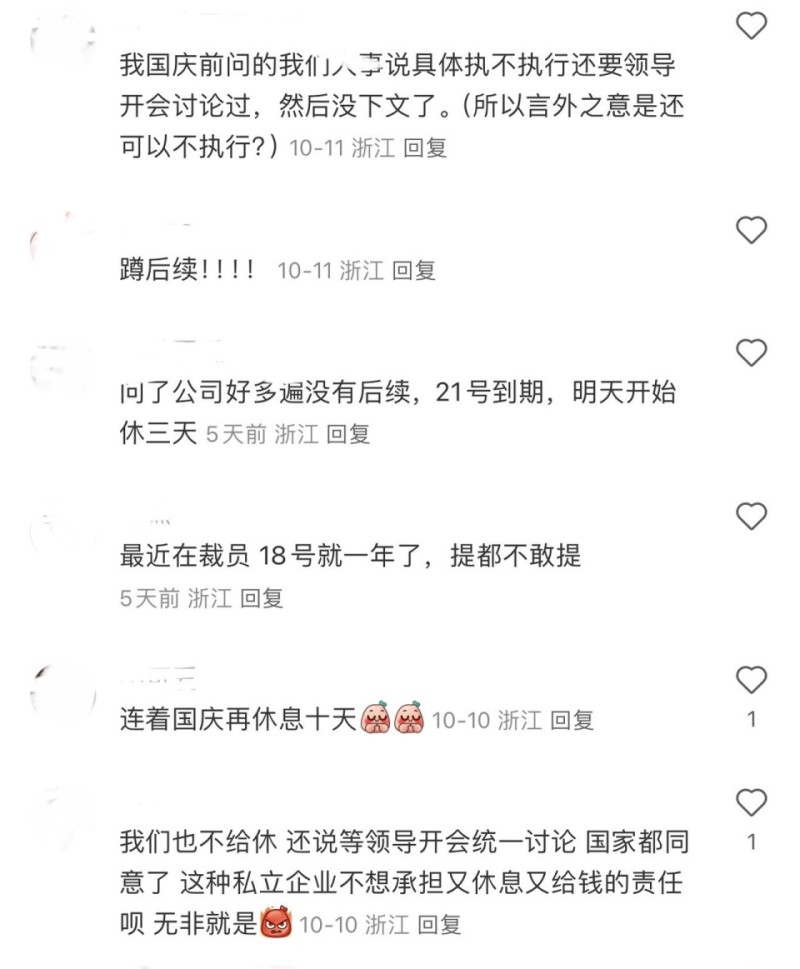Like the comment 连着国庆再休息十天
This screenshot has height=969, width=800.
pos(751,681)
